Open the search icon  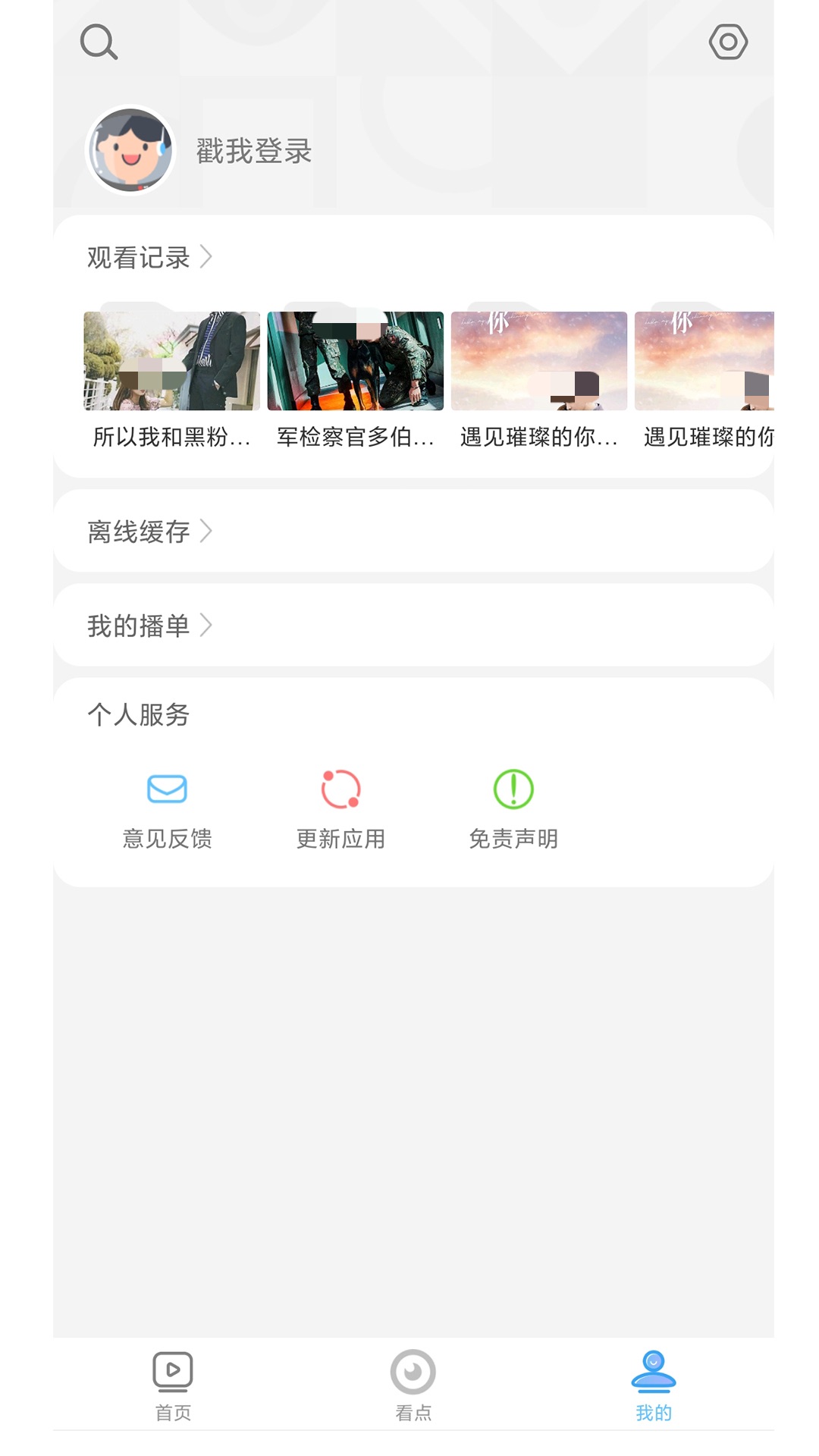(x=99, y=42)
